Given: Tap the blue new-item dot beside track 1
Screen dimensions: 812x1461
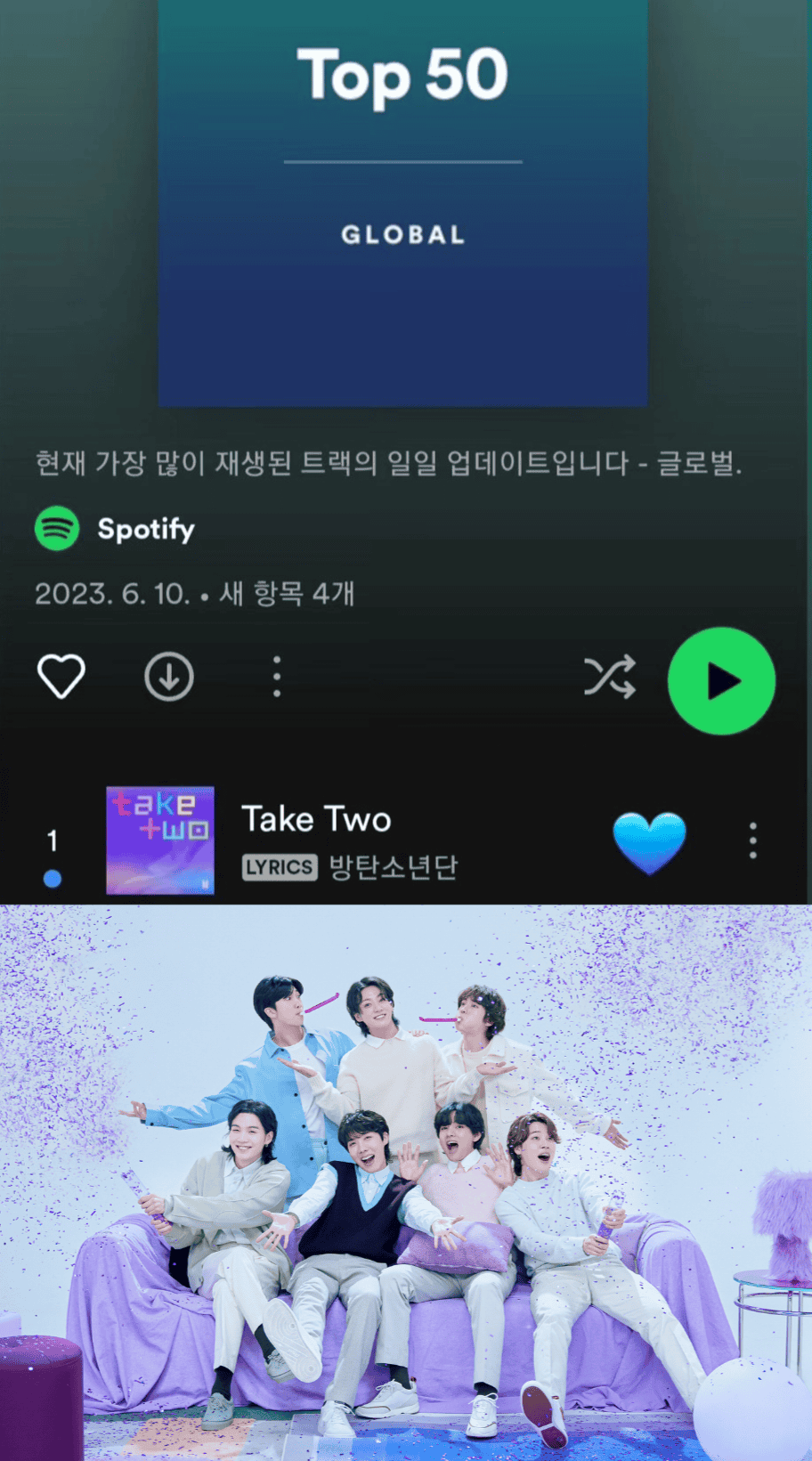Looking at the screenshot, I should point(52,878).
